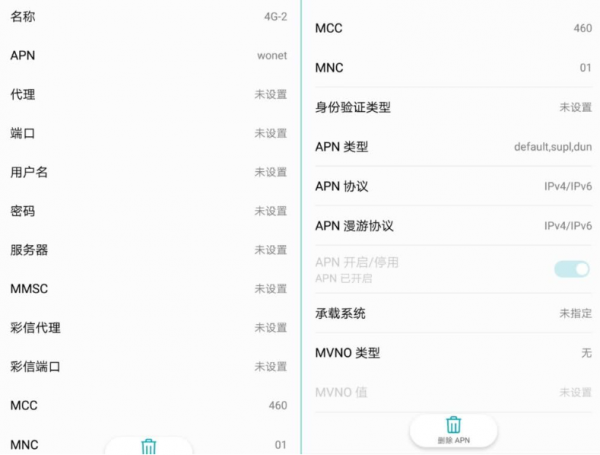
Task: Choose the 身份验证类型
Action: pos(452,108)
